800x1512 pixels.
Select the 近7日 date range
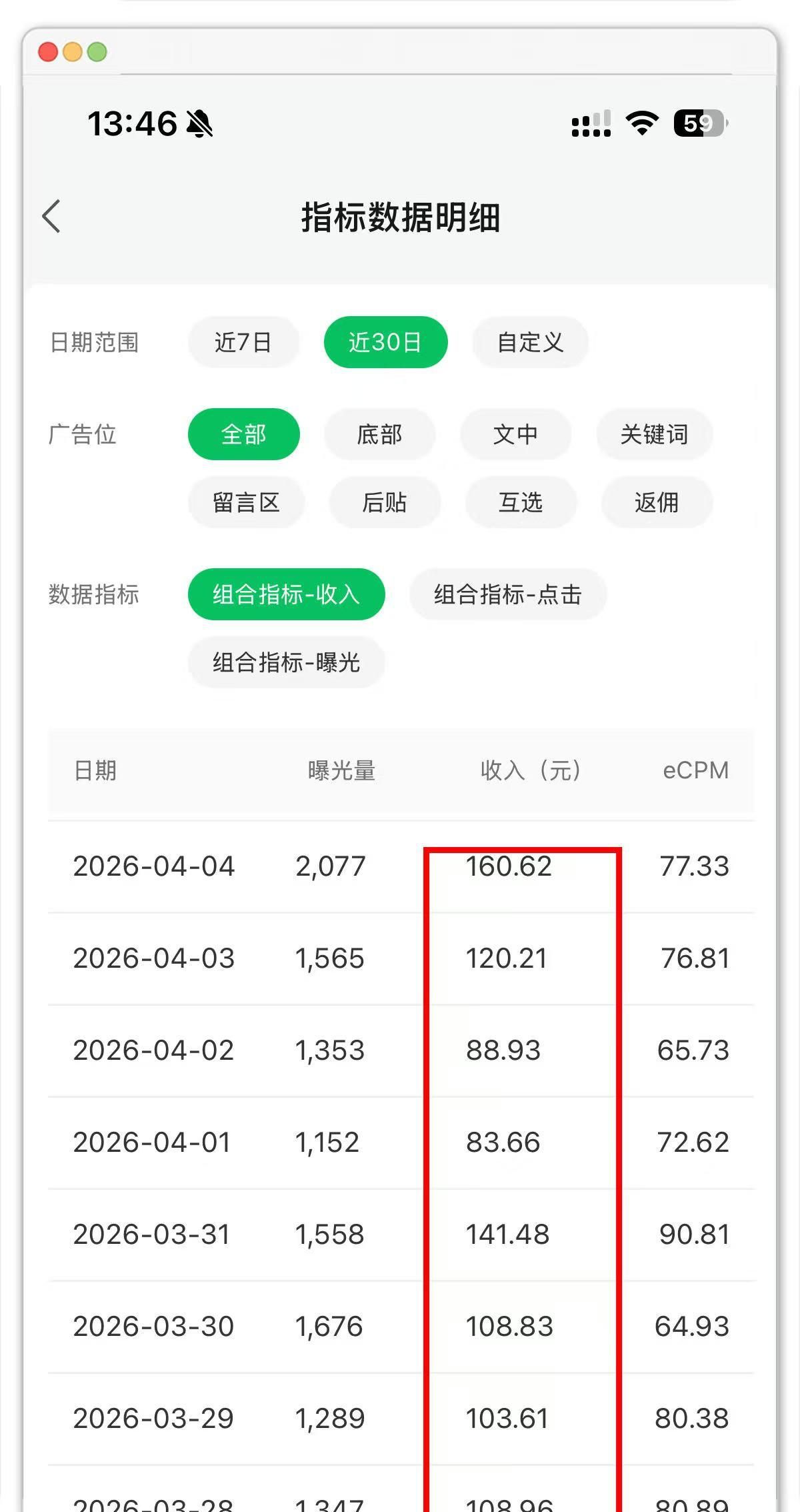pos(243,342)
